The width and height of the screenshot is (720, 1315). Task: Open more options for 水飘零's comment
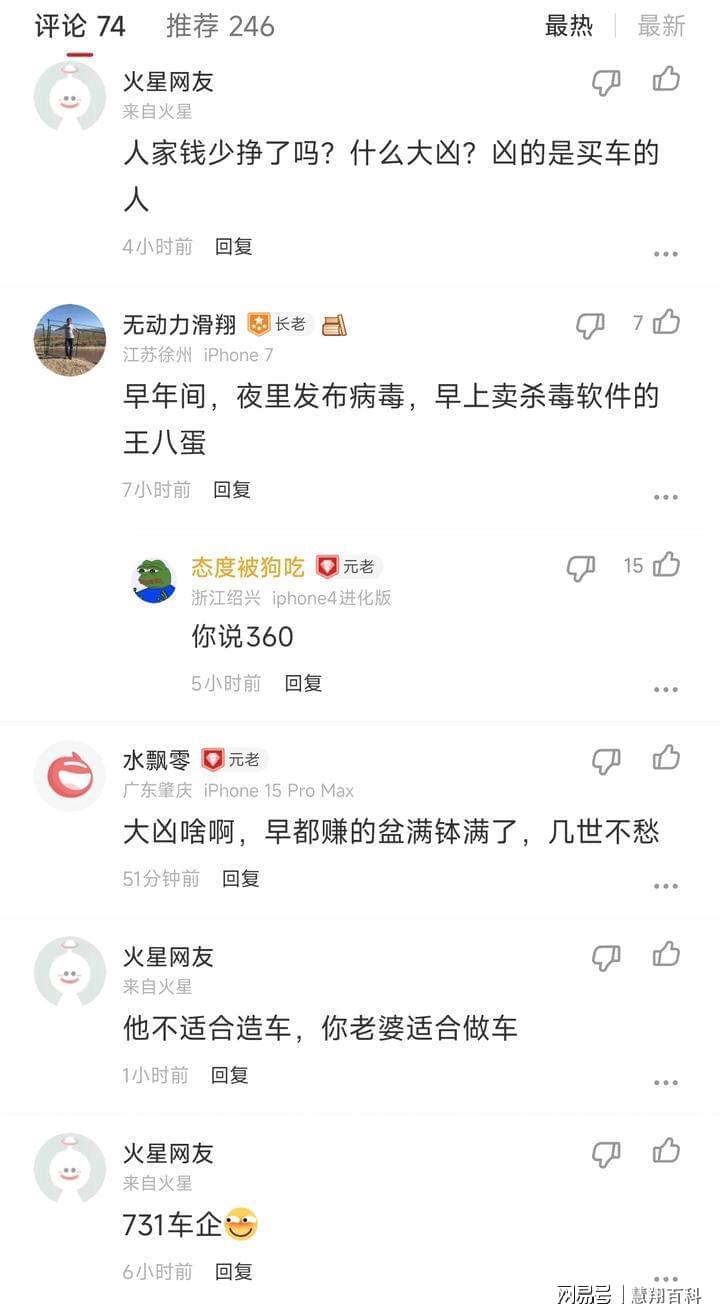tap(666, 886)
